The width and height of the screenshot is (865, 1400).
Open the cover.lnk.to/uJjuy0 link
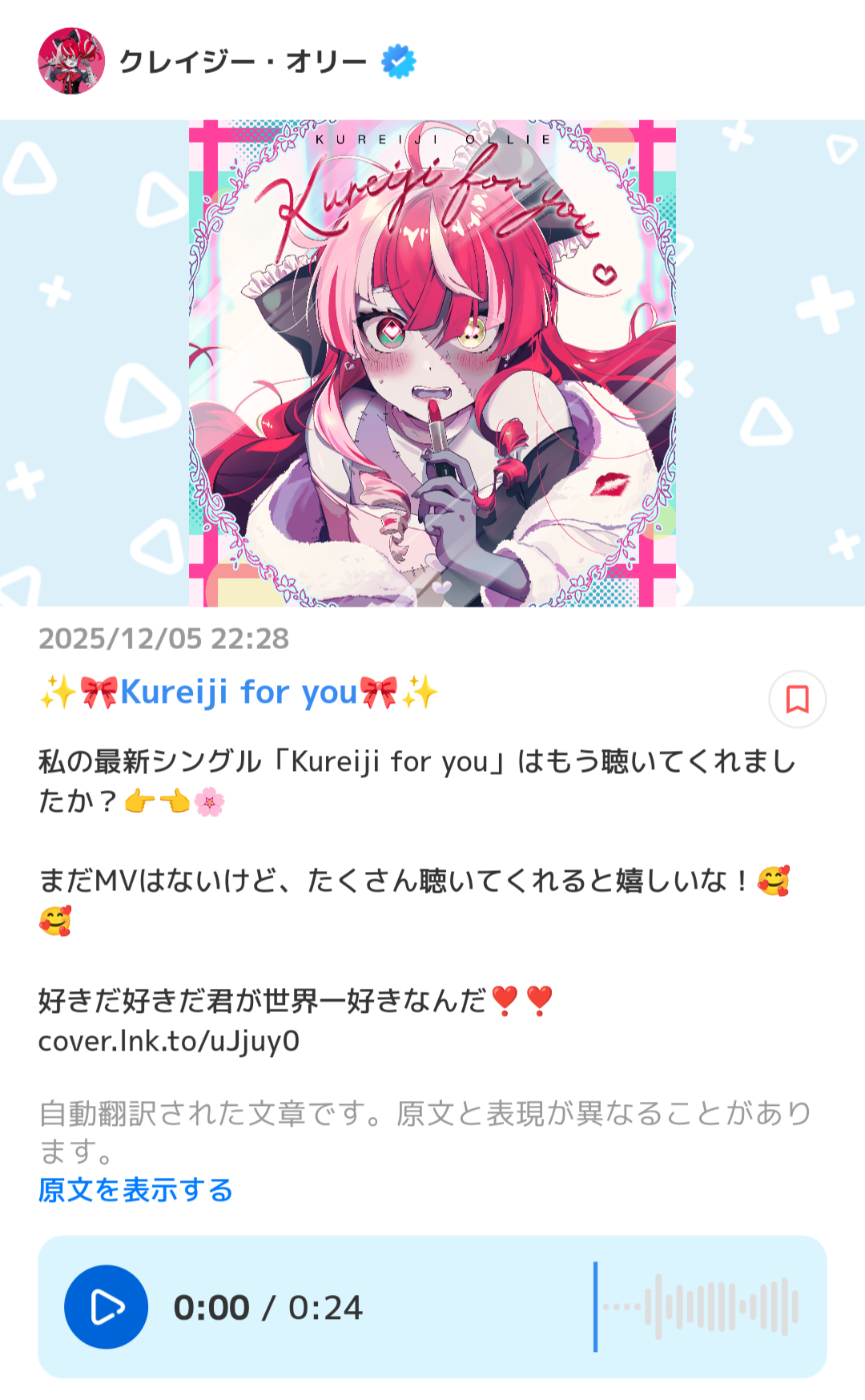coord(169,1041)
